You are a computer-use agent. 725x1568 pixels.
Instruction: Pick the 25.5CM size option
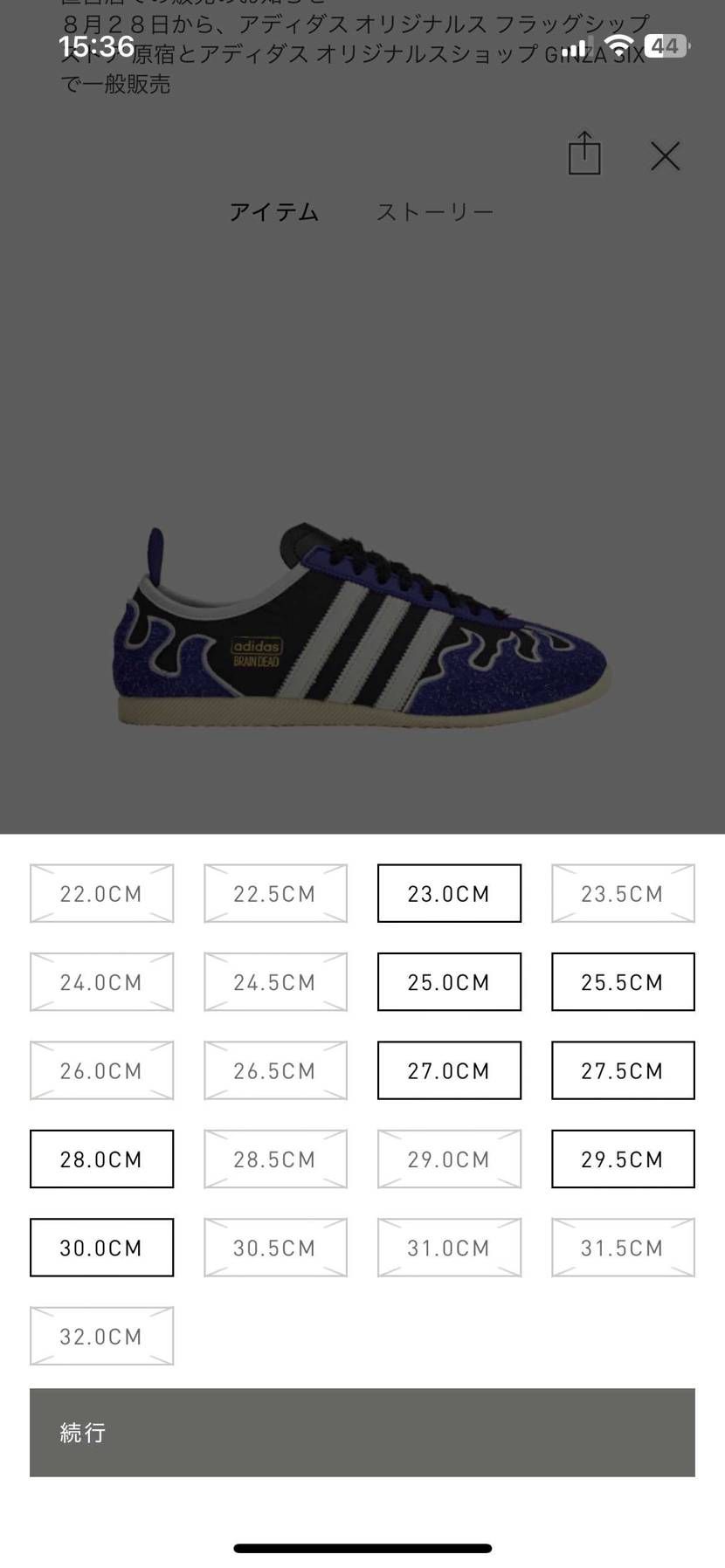coord(623,981)
